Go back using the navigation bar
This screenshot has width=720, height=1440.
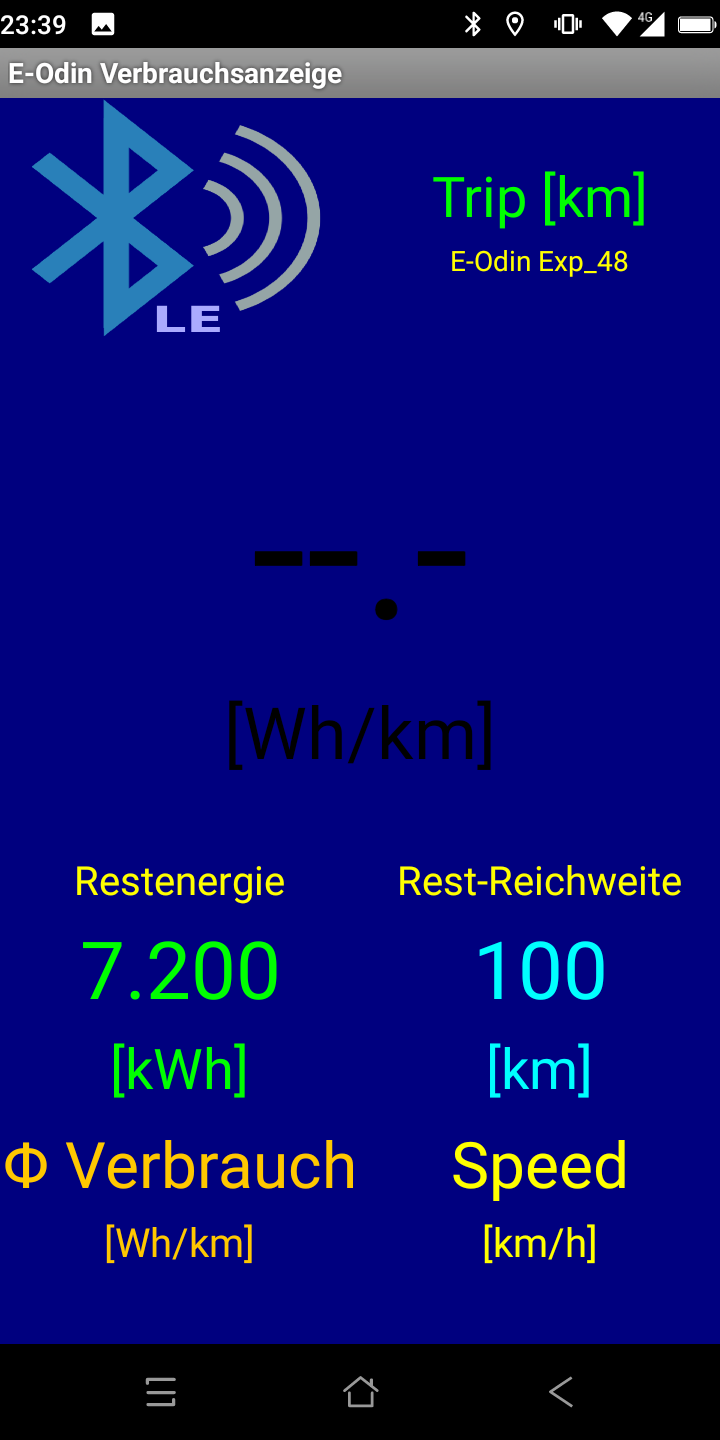pos(560,1391)
